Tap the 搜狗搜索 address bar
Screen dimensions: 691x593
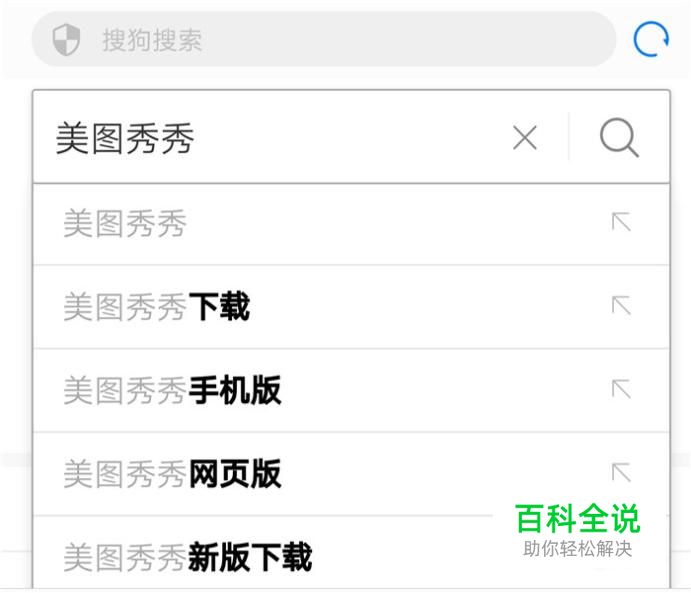[324, 39]
